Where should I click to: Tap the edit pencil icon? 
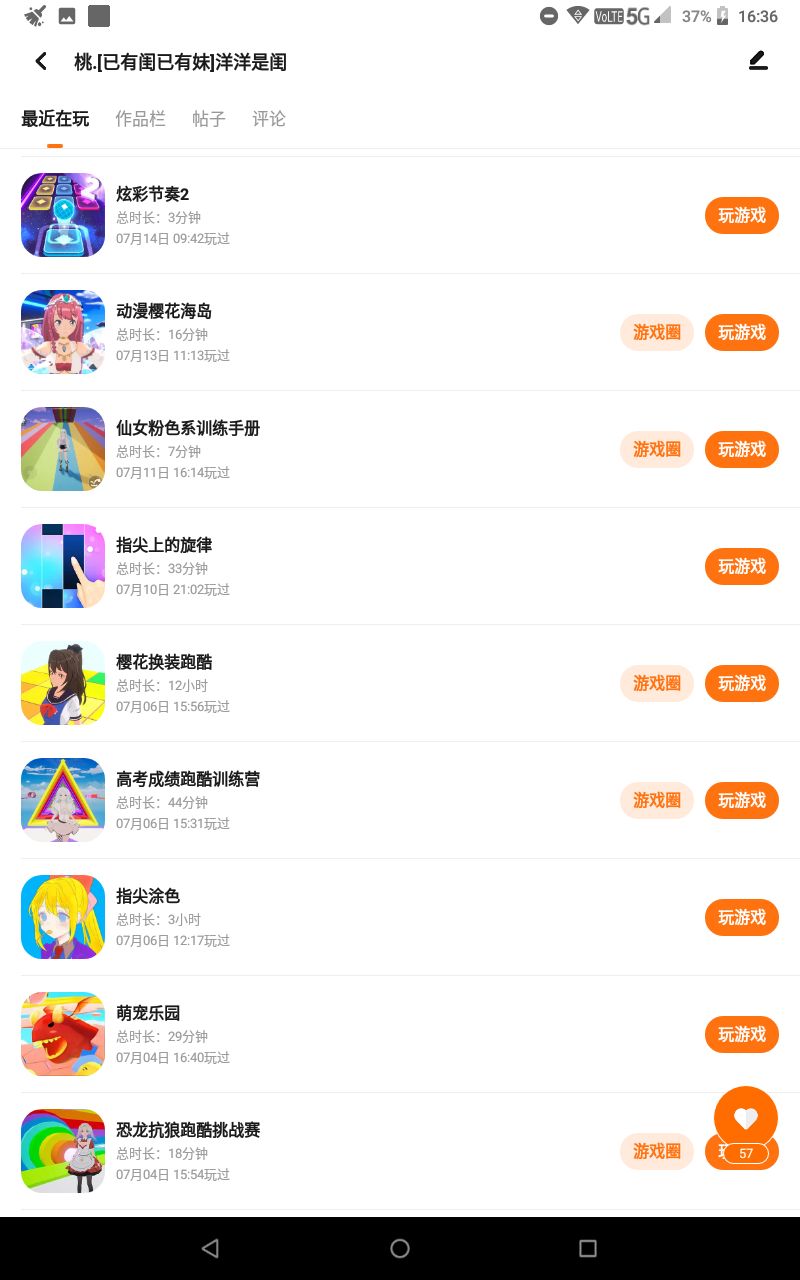click(x=758, y=62)
